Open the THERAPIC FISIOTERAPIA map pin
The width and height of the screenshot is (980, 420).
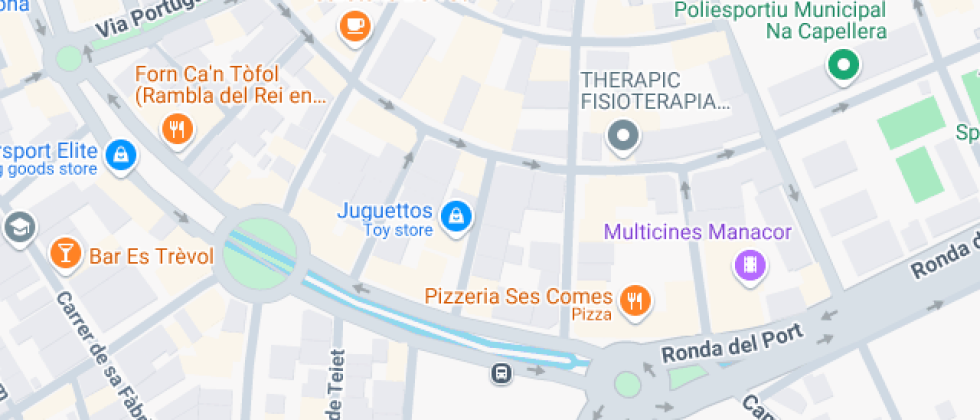[624, 135]
